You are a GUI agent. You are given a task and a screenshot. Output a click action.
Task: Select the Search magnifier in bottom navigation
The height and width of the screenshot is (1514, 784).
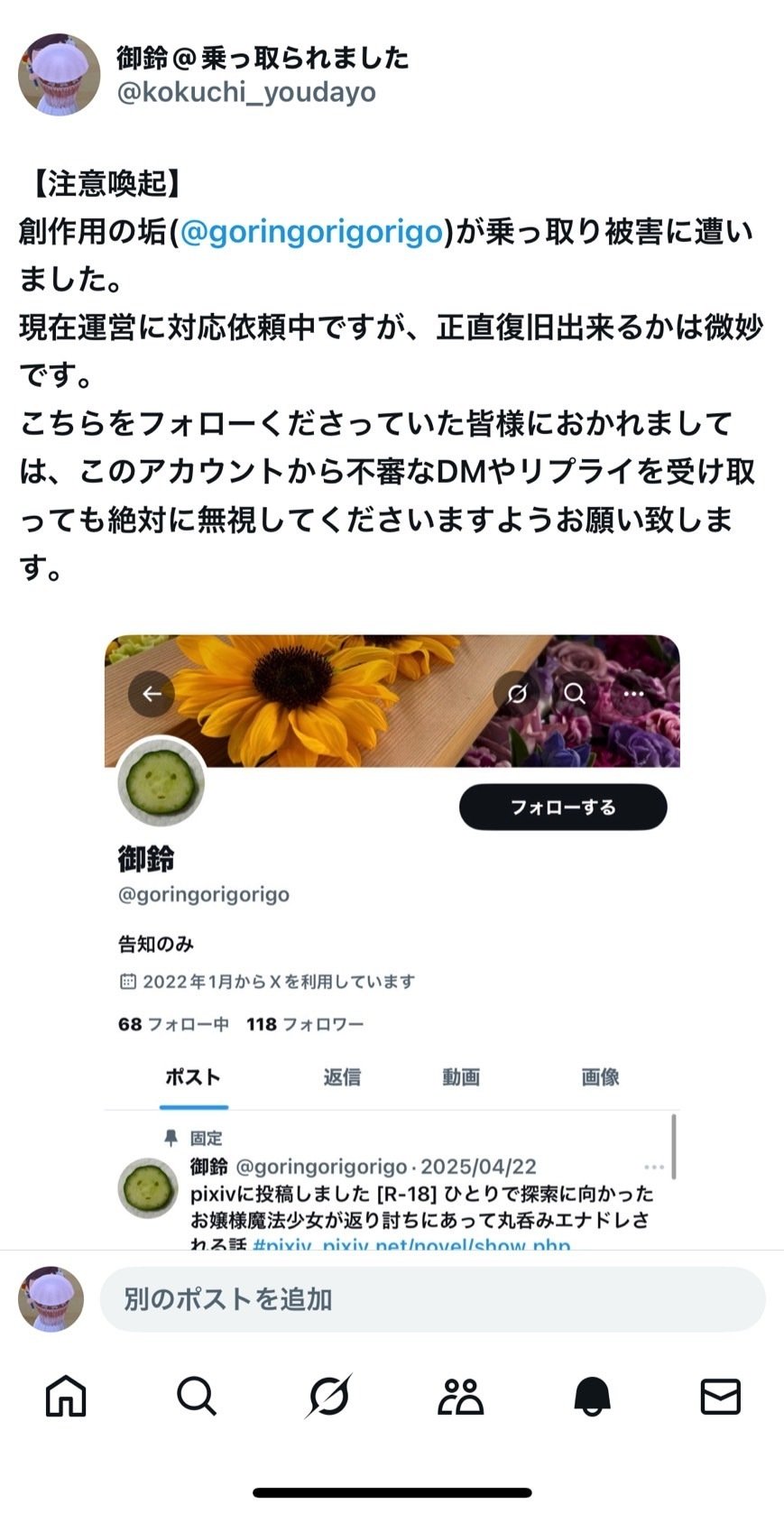196,1397
